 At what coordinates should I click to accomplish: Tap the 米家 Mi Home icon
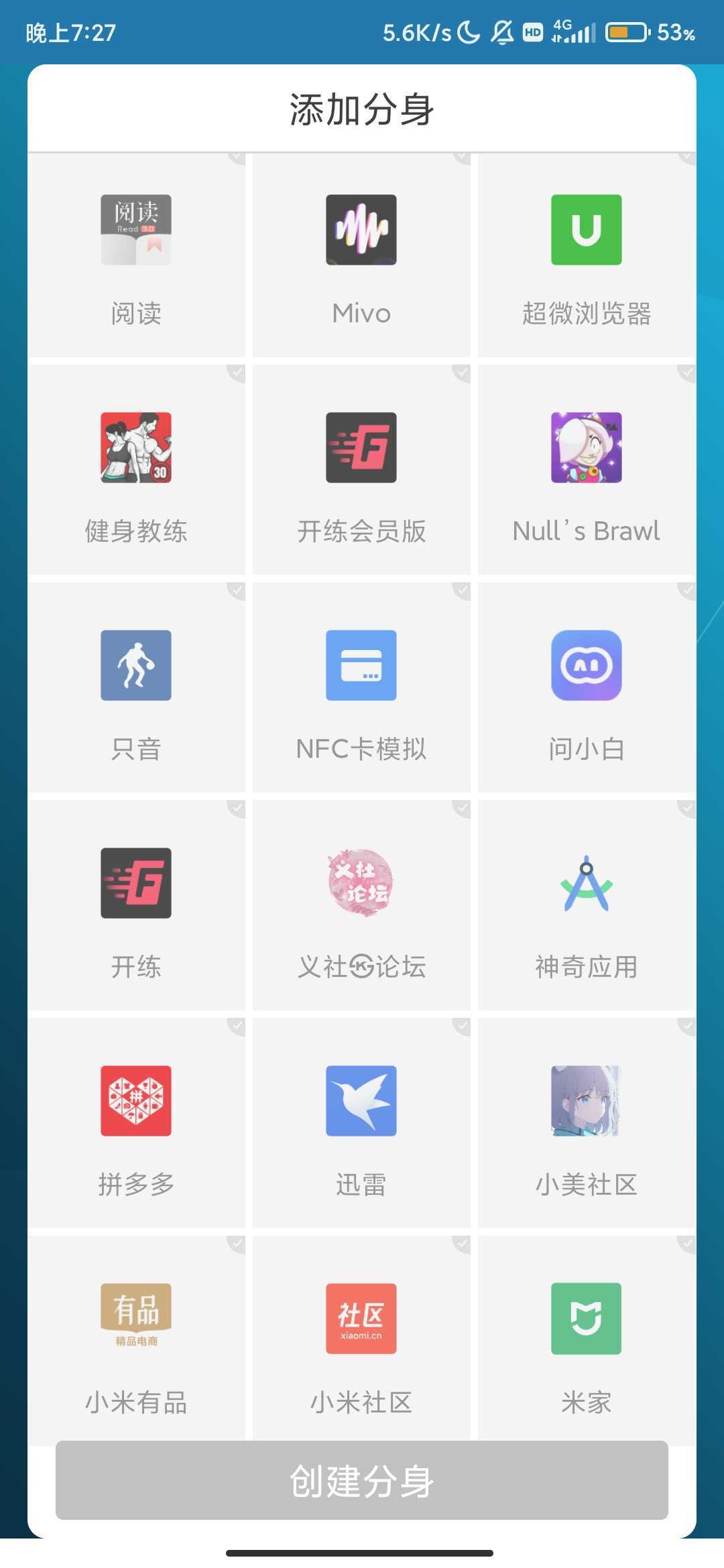coord(586,1319)
